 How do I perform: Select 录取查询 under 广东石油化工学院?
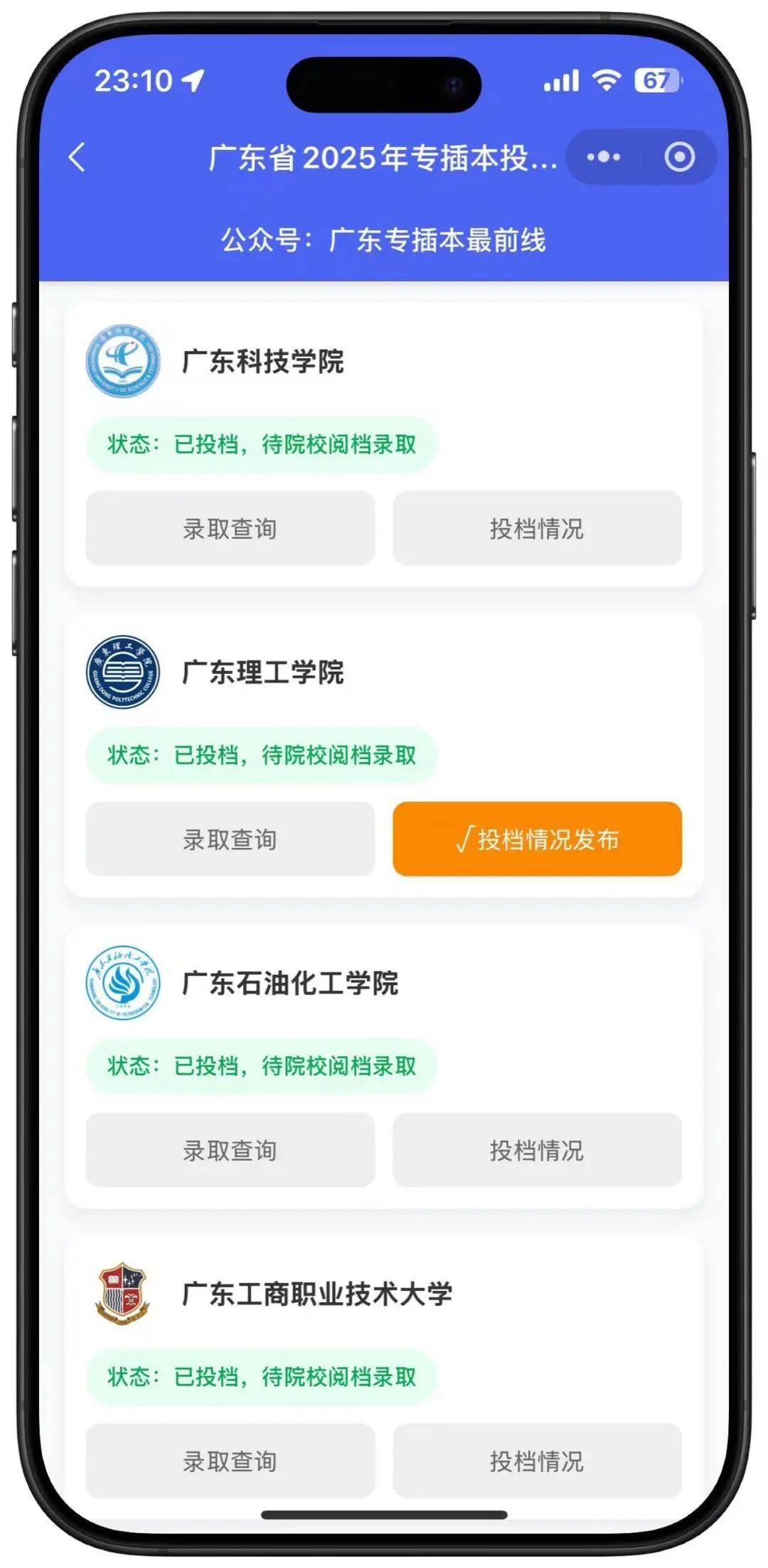coord(230,1150)
